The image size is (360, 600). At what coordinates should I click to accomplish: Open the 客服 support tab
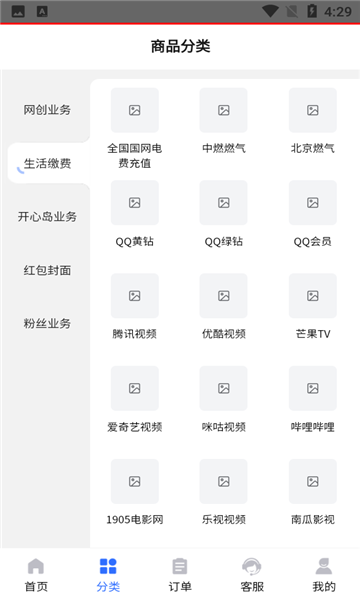252,575
